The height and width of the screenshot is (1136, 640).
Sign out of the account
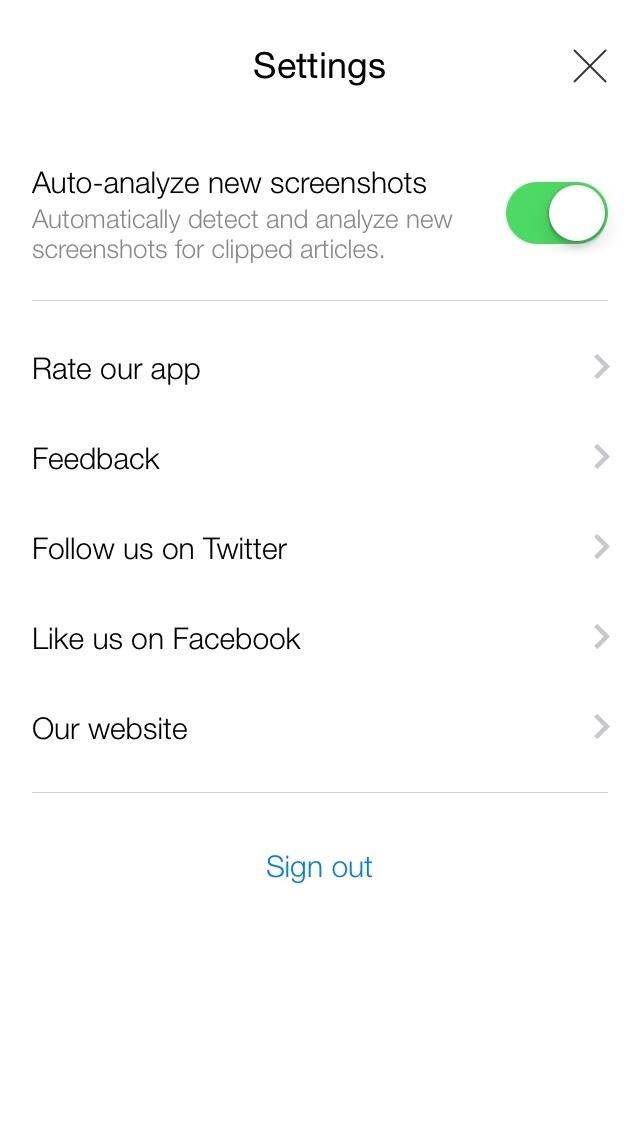(319, 867)
